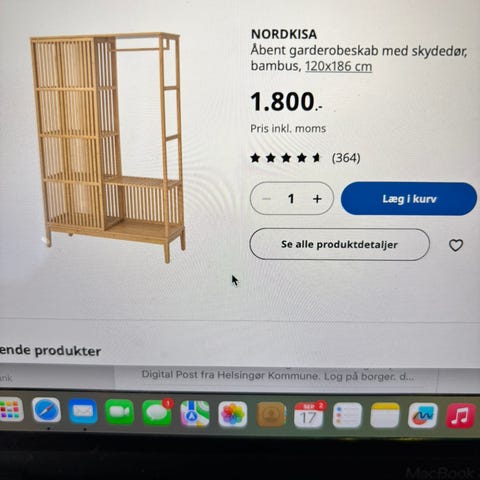Open Se alle produktdetaljer
The image size is (480, 480).
tap(339, 244)
